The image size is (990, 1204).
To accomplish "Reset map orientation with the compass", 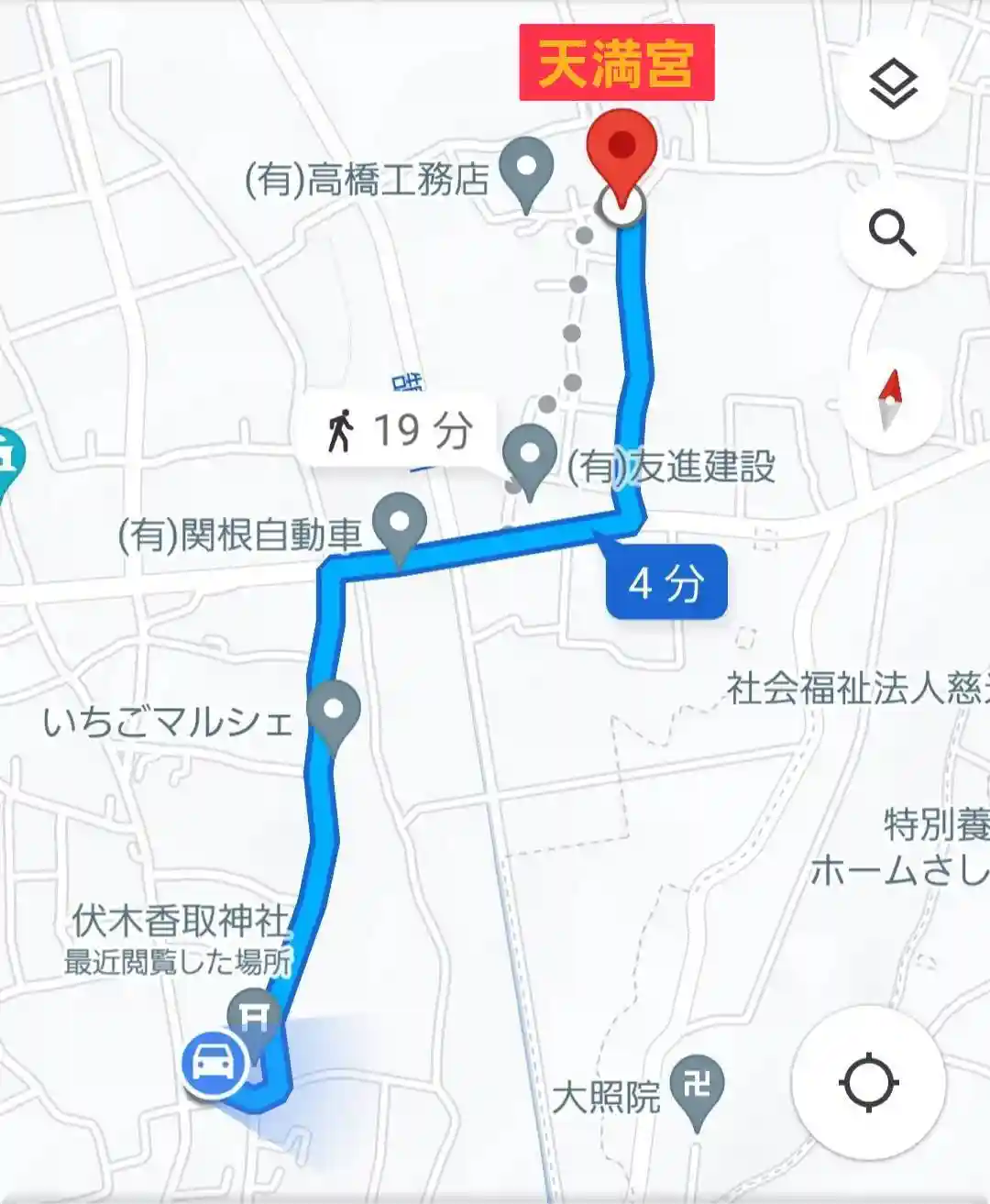I will tap(890, 401).
